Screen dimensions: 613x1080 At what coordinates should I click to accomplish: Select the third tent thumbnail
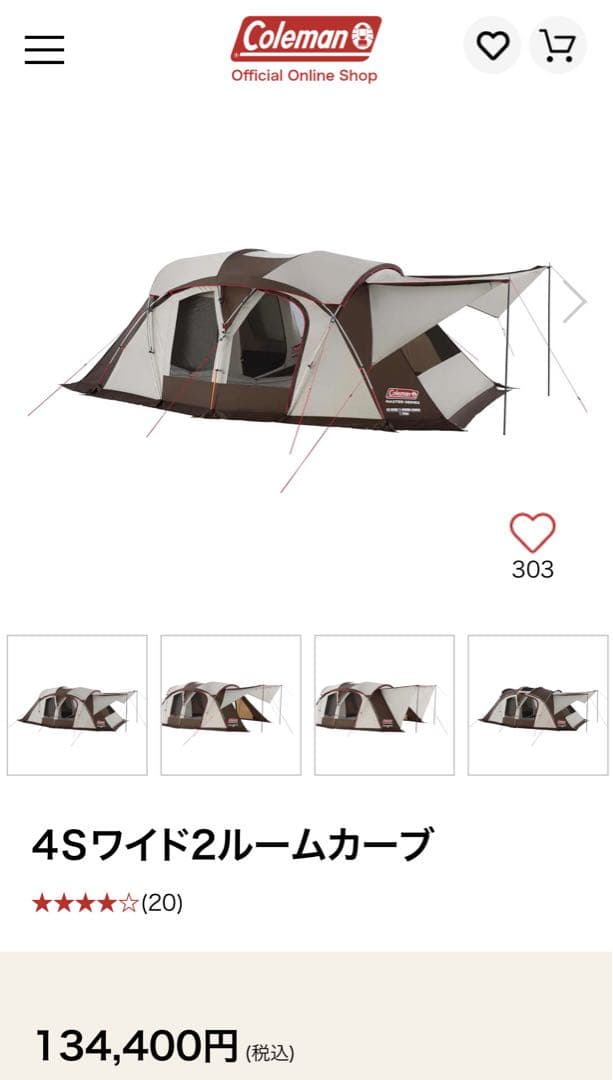[384, 705]
